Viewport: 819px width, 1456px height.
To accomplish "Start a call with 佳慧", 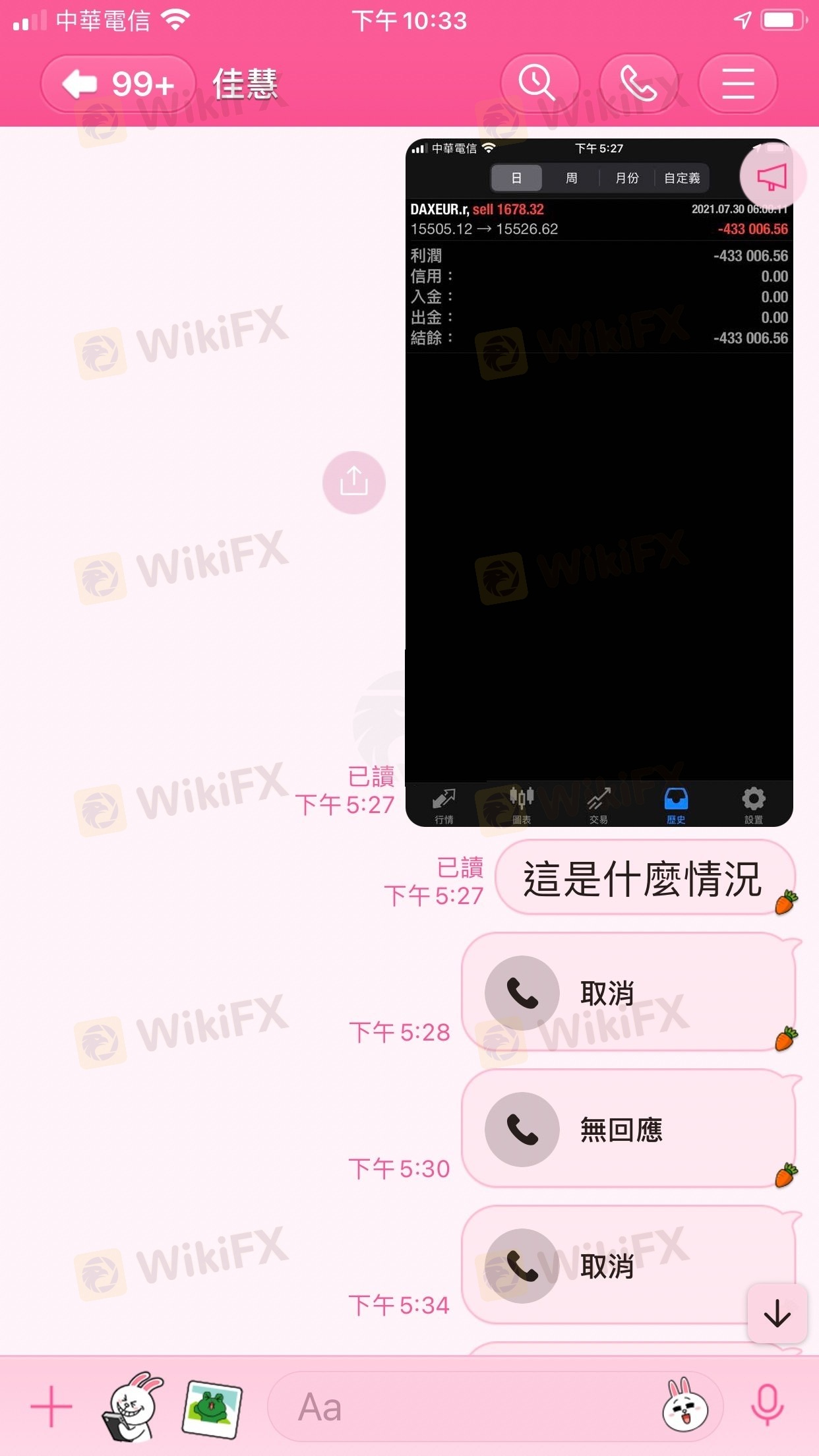I will 638,84.
